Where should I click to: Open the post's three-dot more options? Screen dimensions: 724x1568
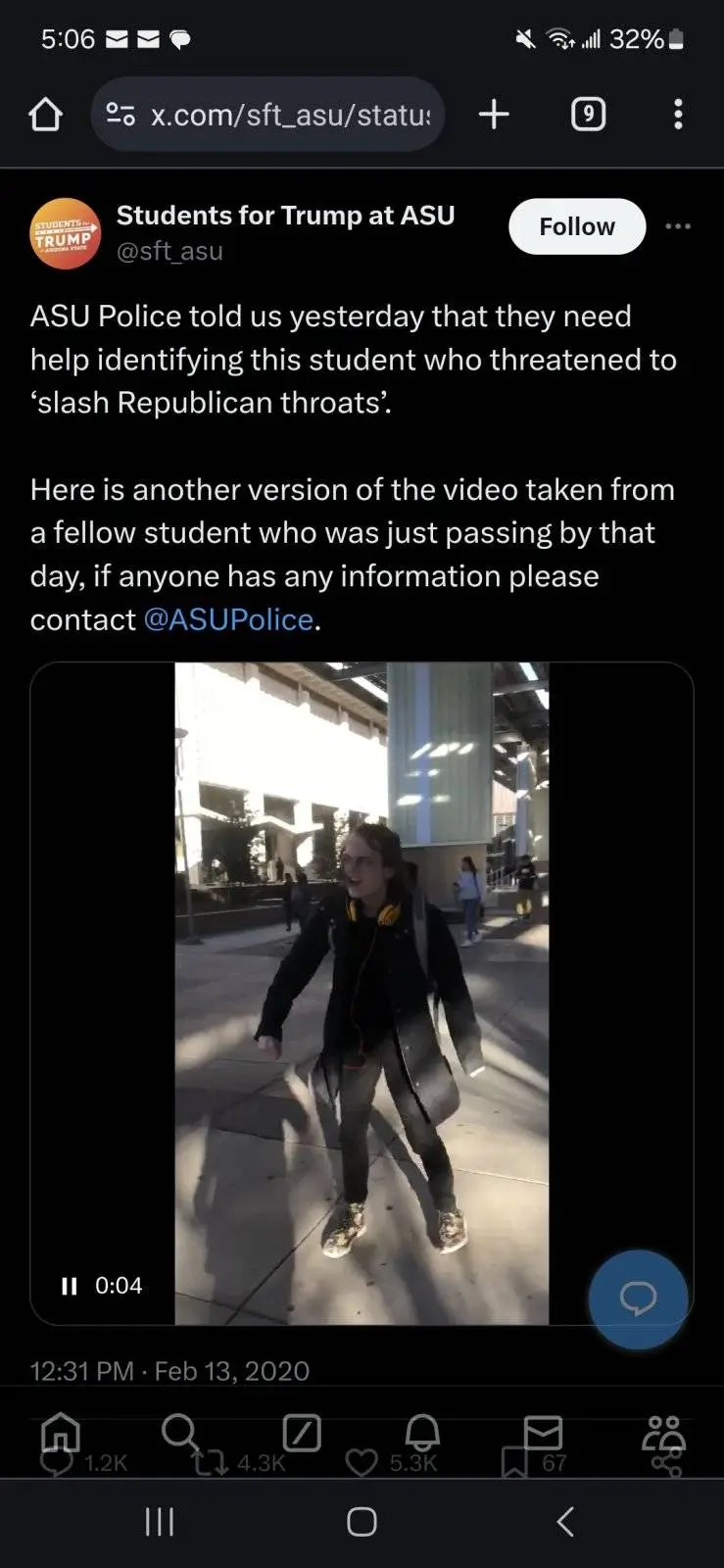click(678, 226)
